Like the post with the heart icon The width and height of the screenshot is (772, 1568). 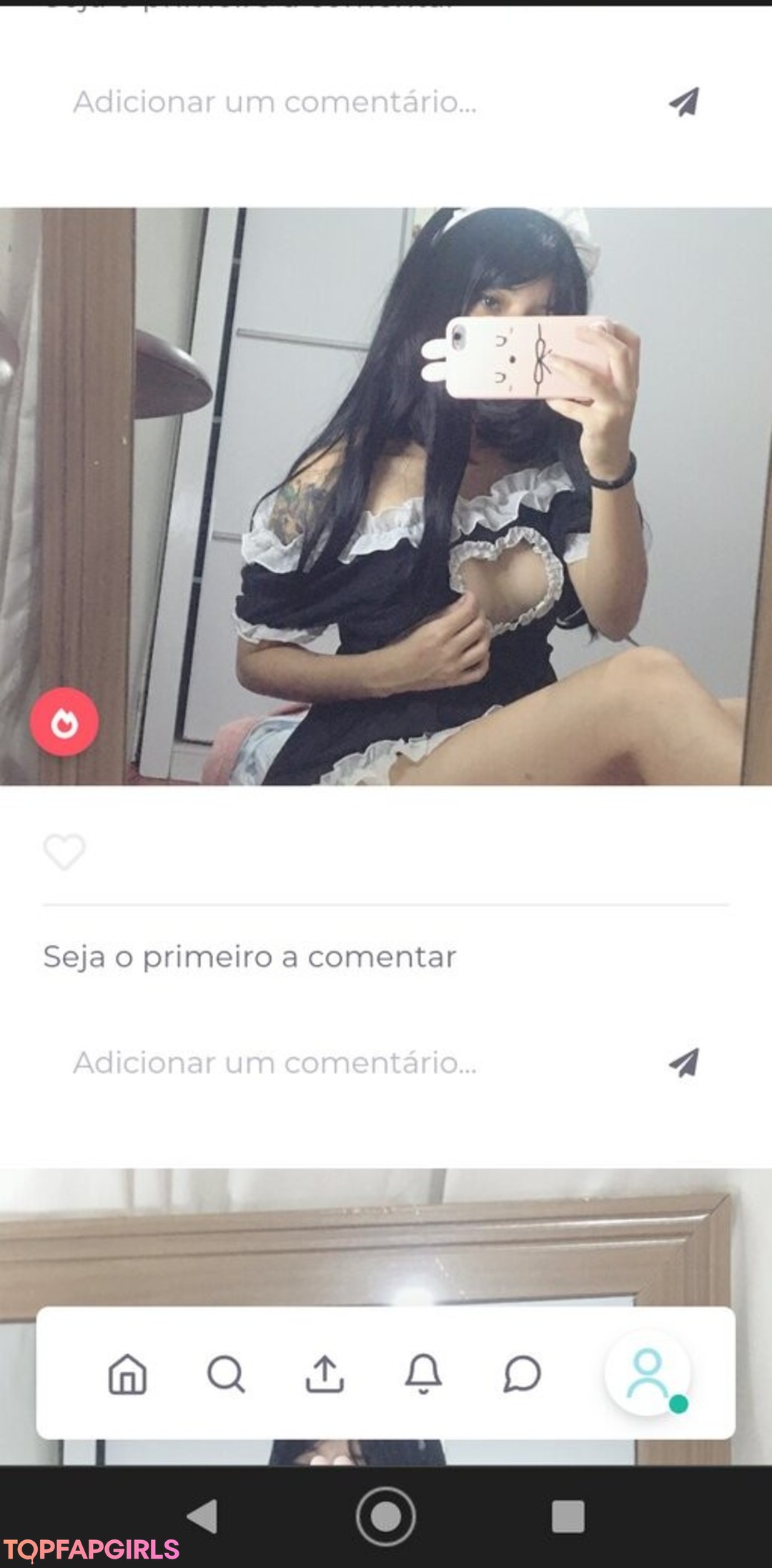tap(64, 851)
